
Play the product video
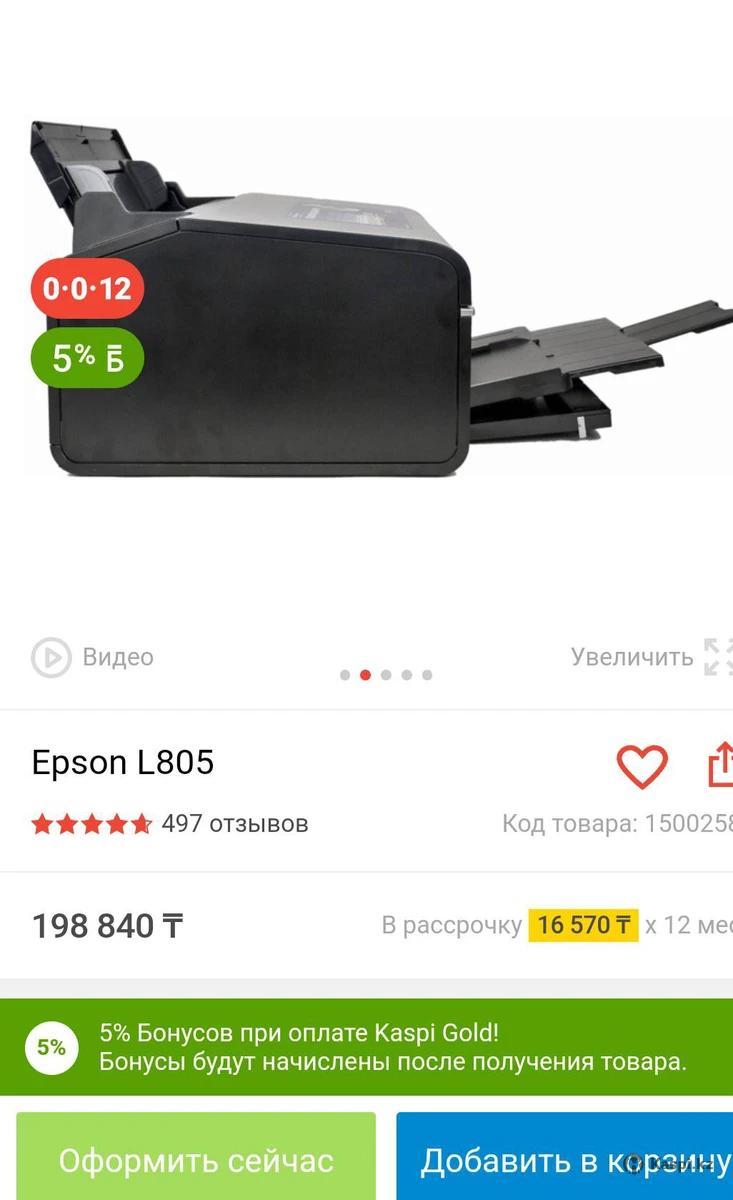click(91, 657)
